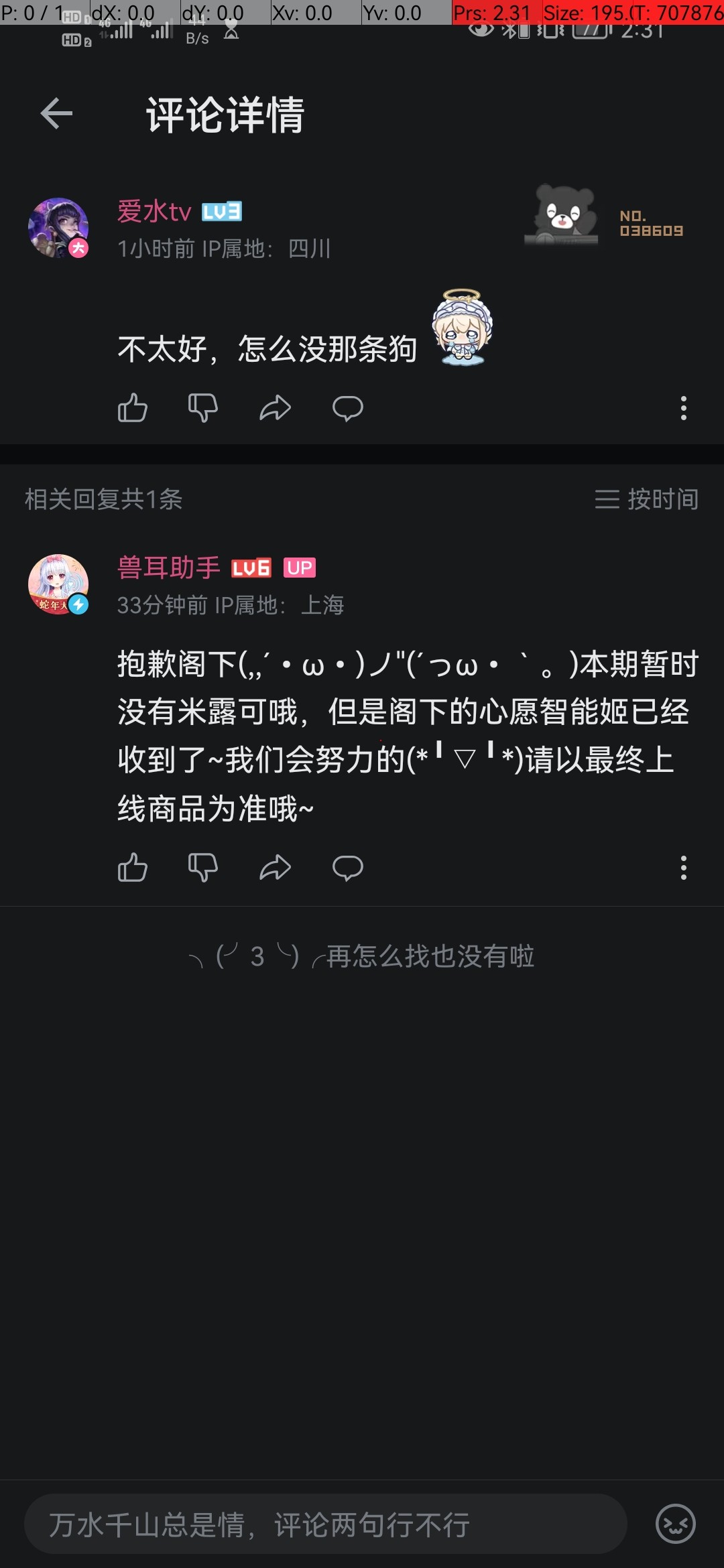View 兽耳助手's username profile link
This screenshot has width=724, height=1568.
point(168,568)
